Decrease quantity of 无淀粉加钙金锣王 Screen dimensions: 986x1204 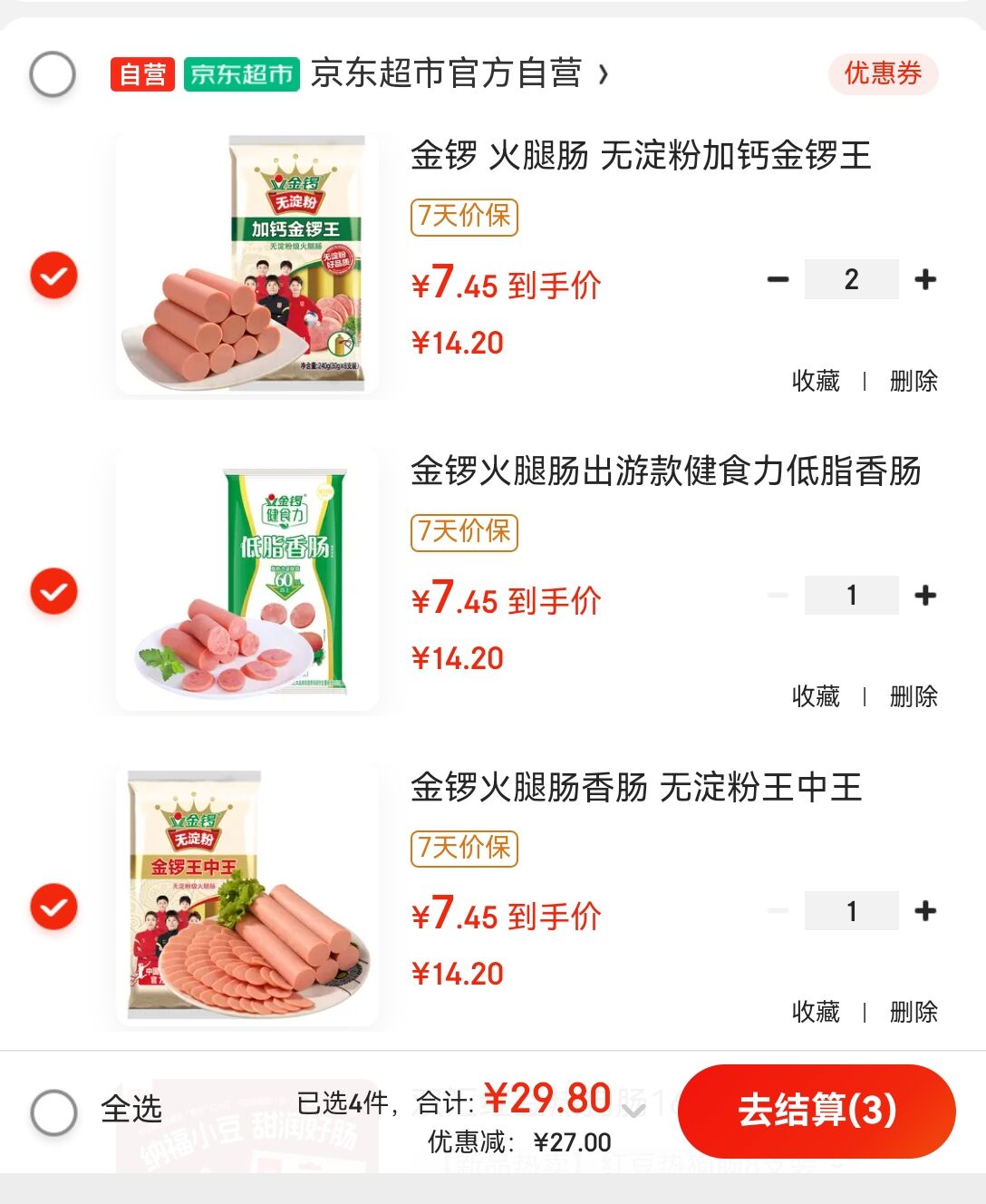pos(778,279)
